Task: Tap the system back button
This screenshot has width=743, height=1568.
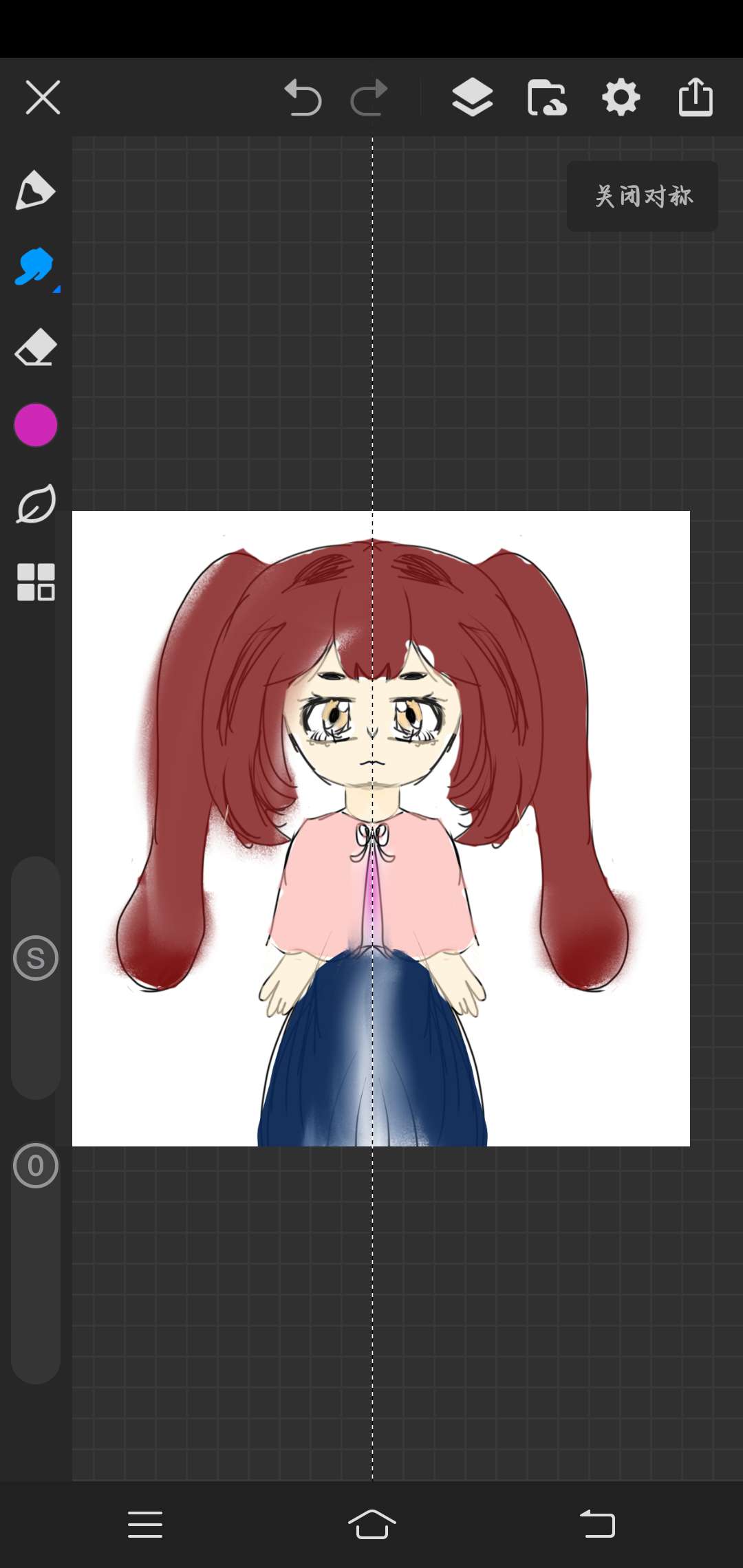Action: click(x=597, y=1524)
